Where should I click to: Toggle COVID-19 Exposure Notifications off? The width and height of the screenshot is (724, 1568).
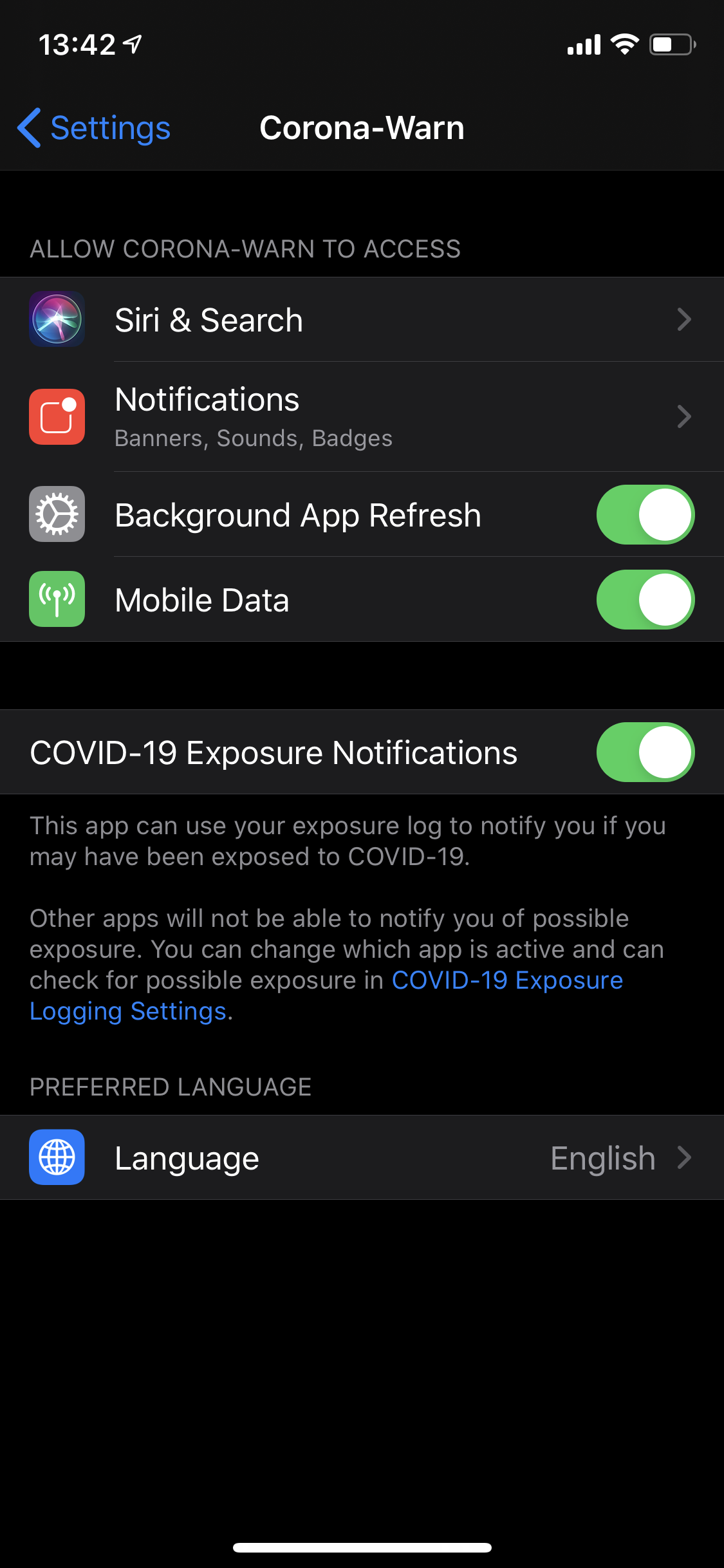pyautogui.click(x=645, y=752)
